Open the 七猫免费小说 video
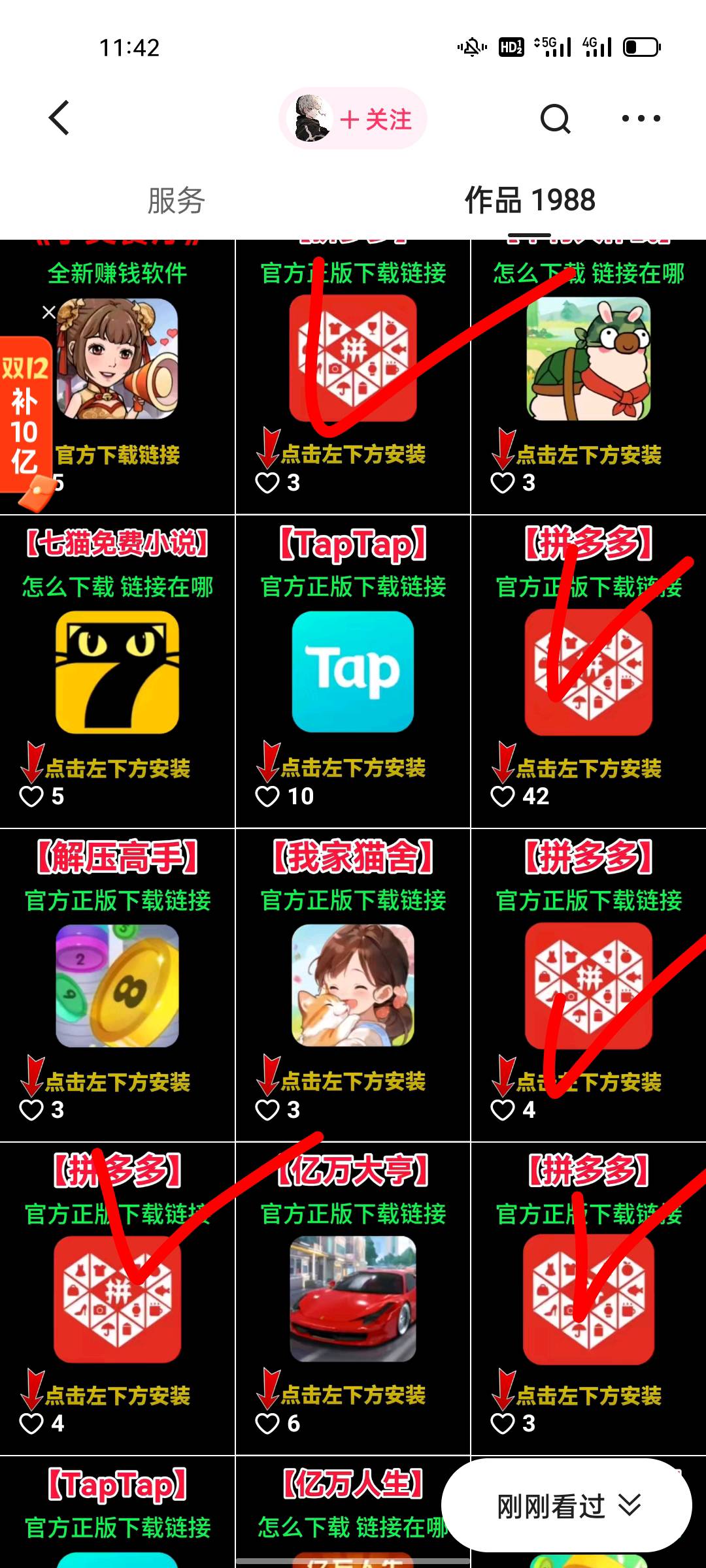 click(x=118, y=672)
